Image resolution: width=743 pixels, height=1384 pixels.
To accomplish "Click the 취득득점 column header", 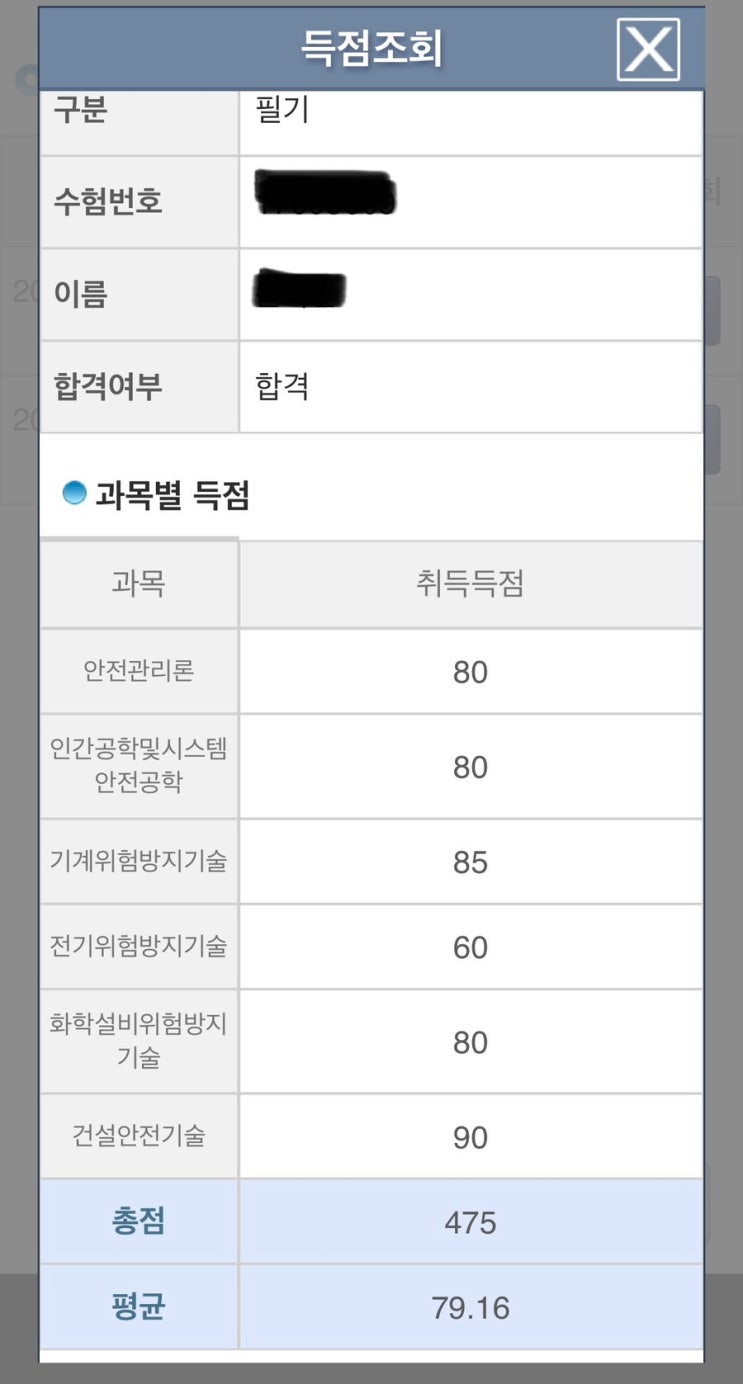I will point(470,584).
